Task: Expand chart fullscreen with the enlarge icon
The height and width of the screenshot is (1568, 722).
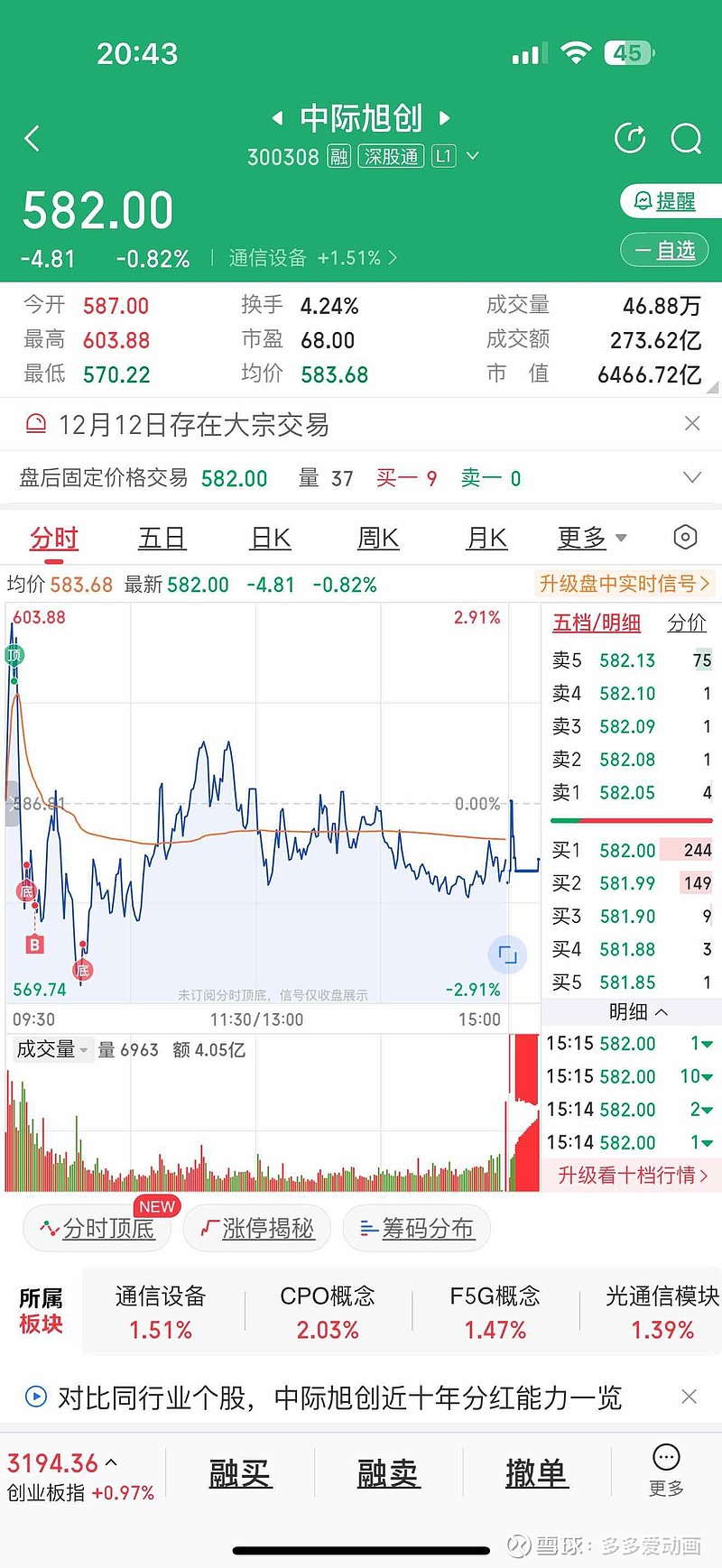Action: (506, 955)
